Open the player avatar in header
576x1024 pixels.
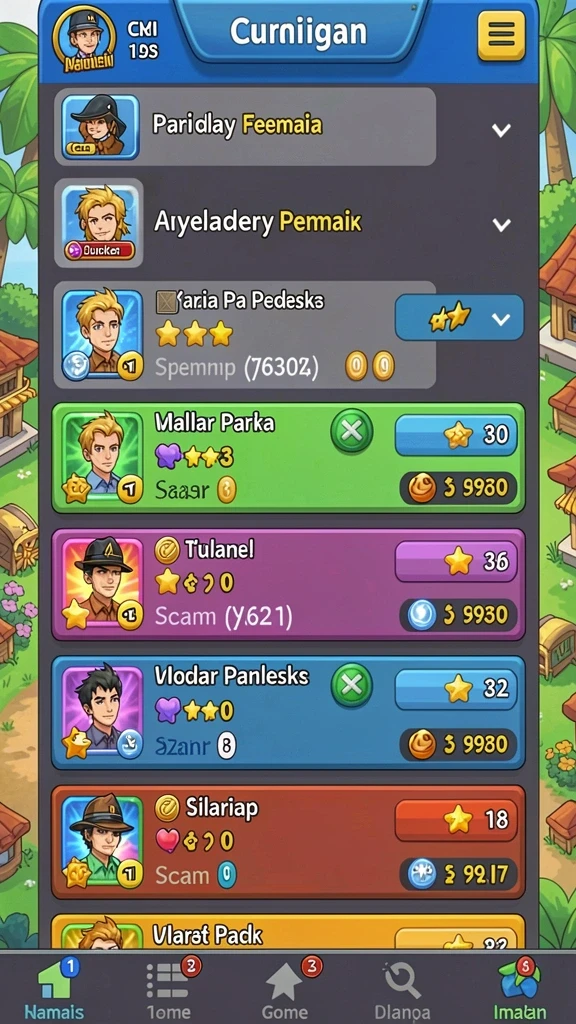84,39
